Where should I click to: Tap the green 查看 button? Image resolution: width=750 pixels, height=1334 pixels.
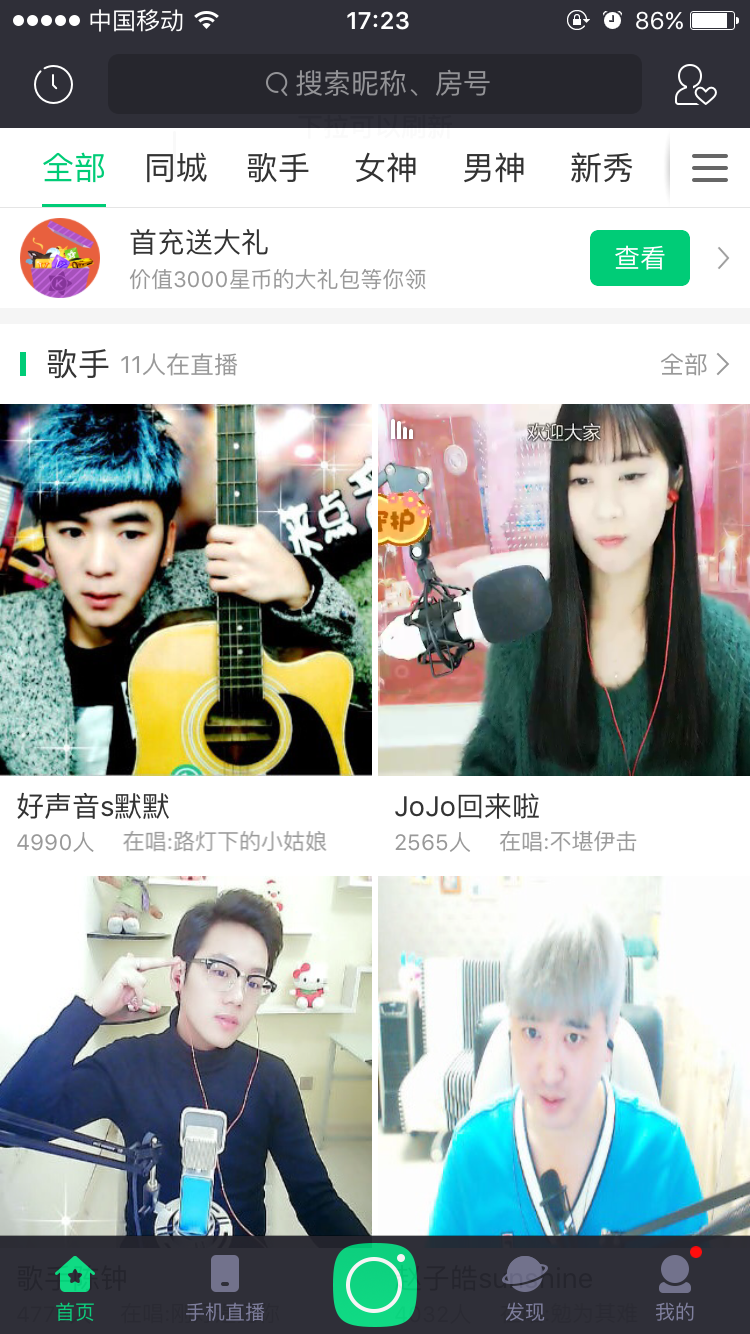(x=639, y=258)
